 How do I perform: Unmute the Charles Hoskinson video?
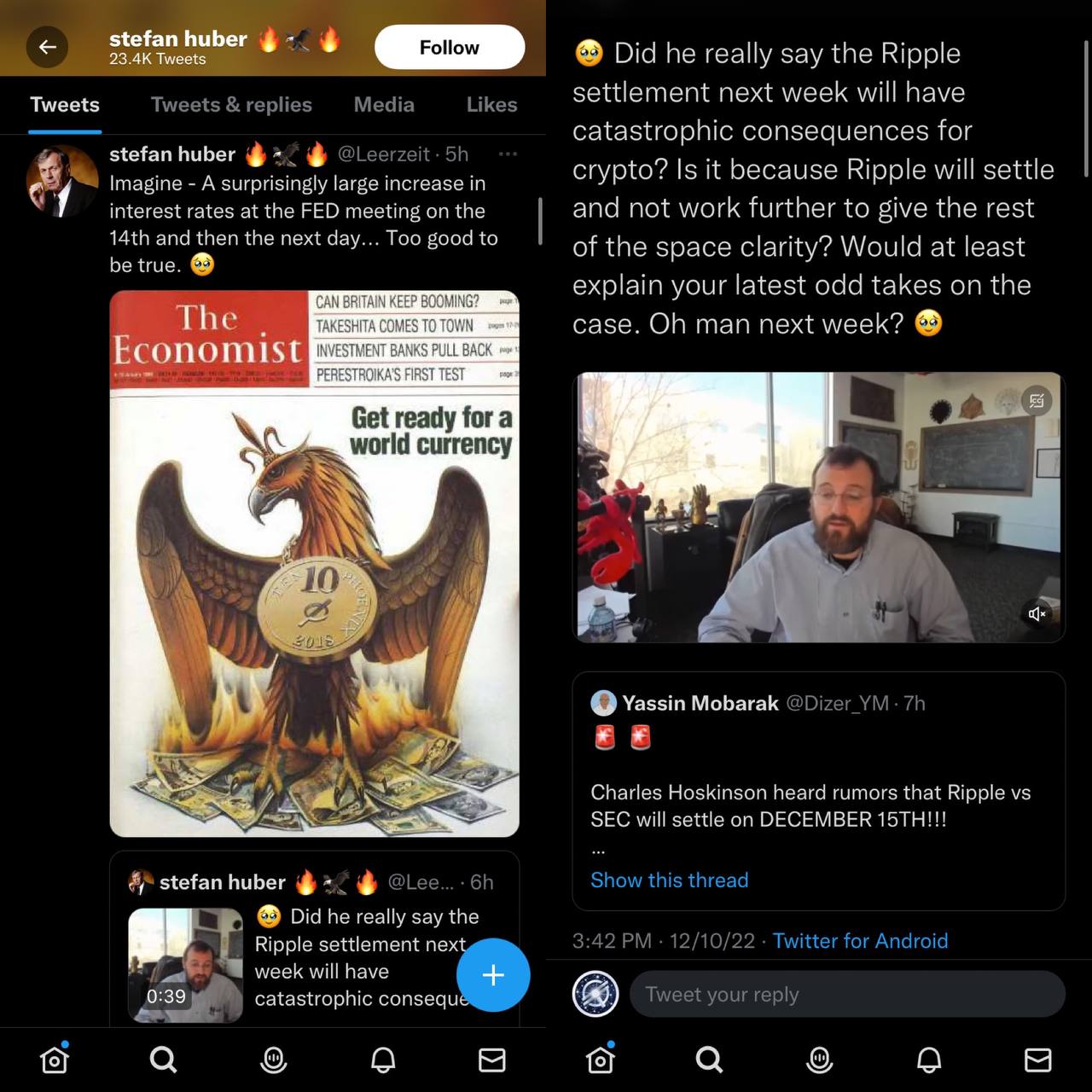coord(1037,613)
